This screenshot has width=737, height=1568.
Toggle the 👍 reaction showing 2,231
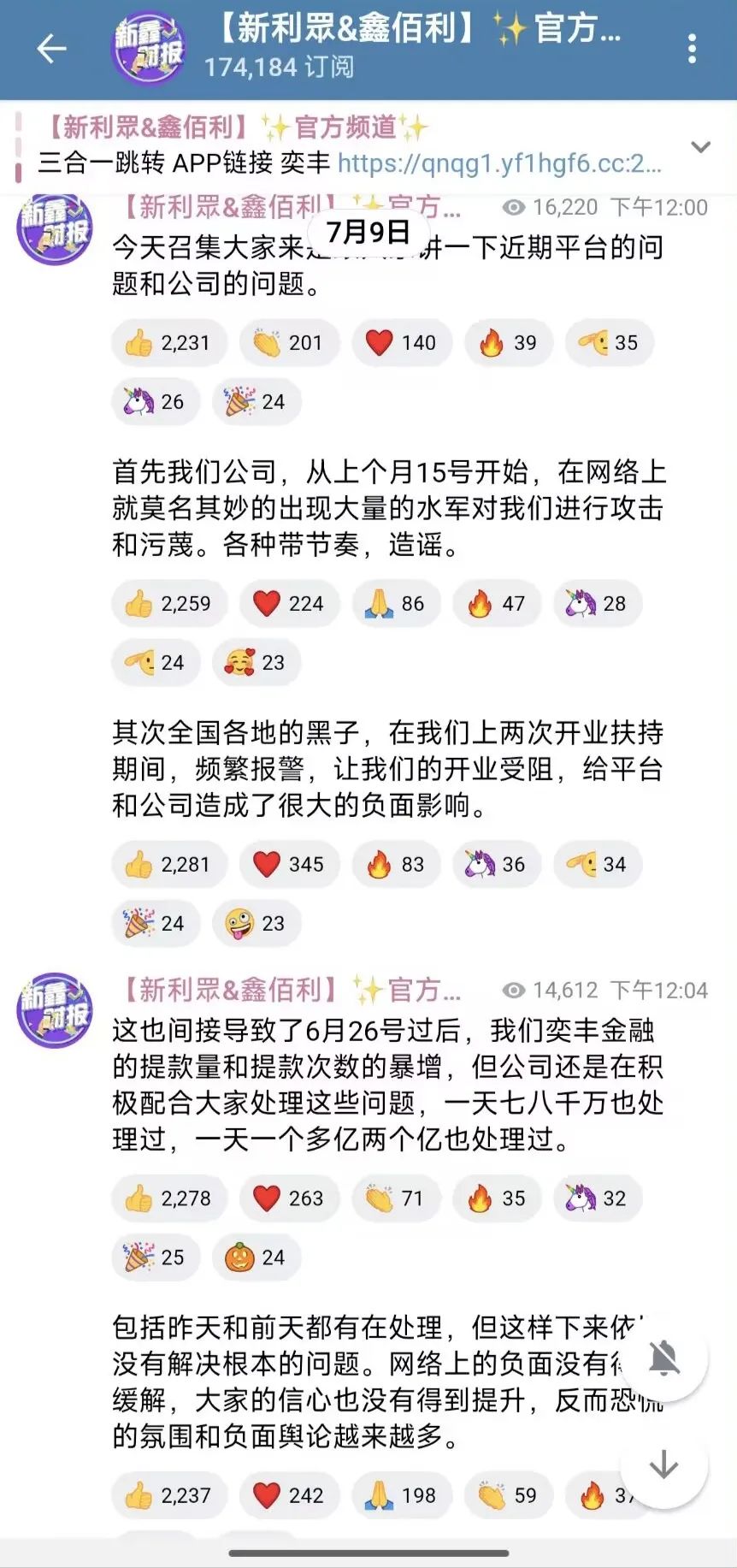pyautogui.click(x=168, y=342)
